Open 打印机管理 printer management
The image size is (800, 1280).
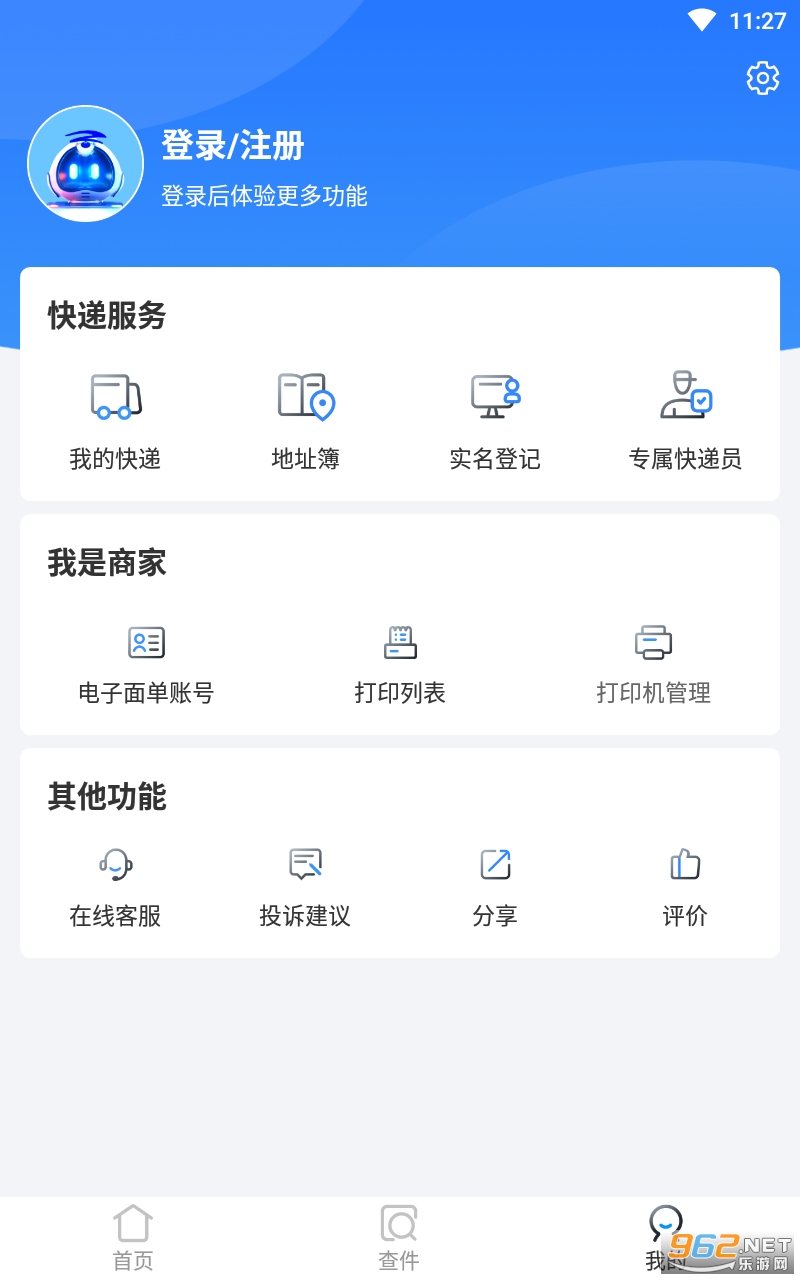pos(653,665)
